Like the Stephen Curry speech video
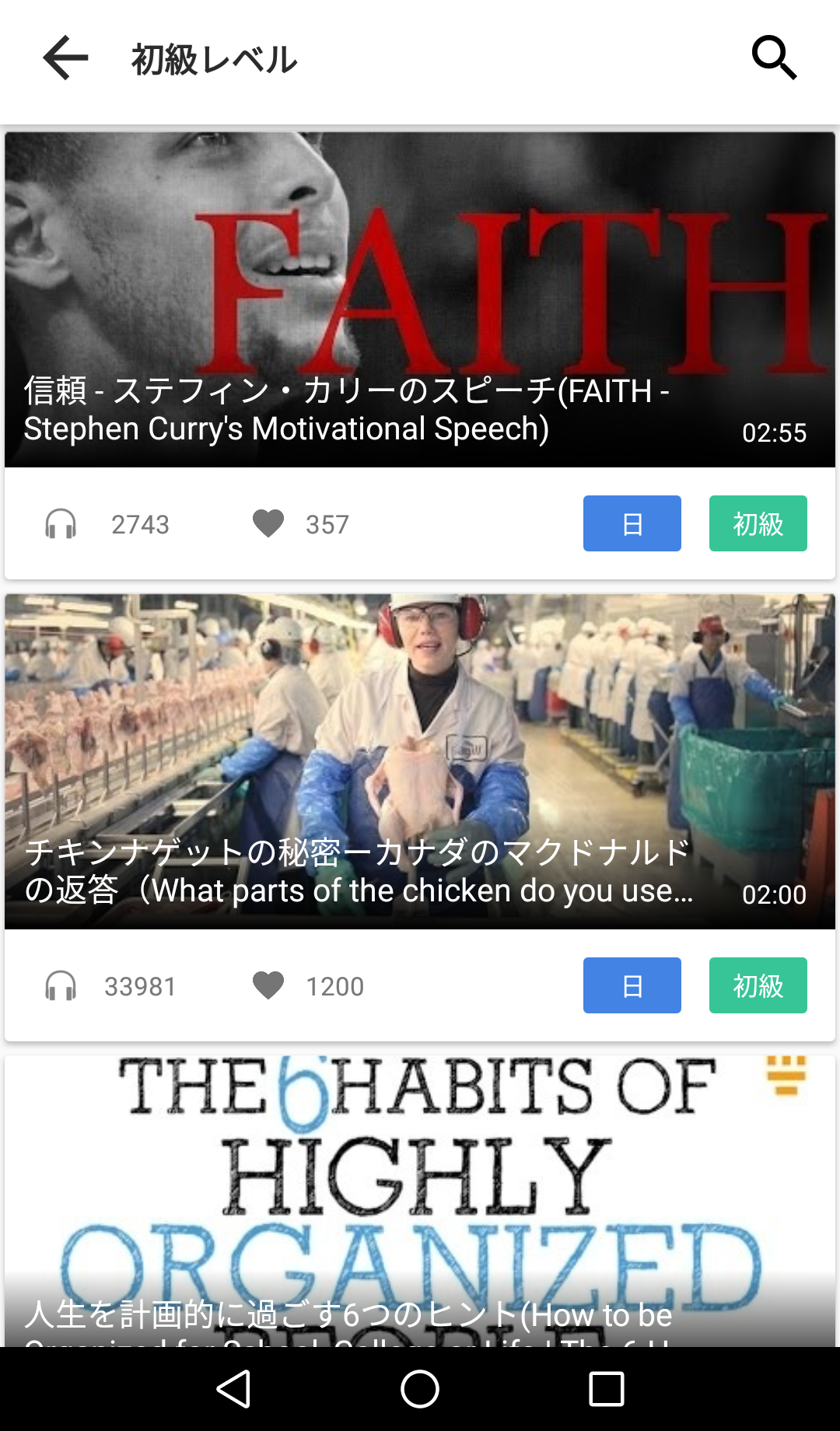This screenshot has height=1431, width=840. point(268,523)
